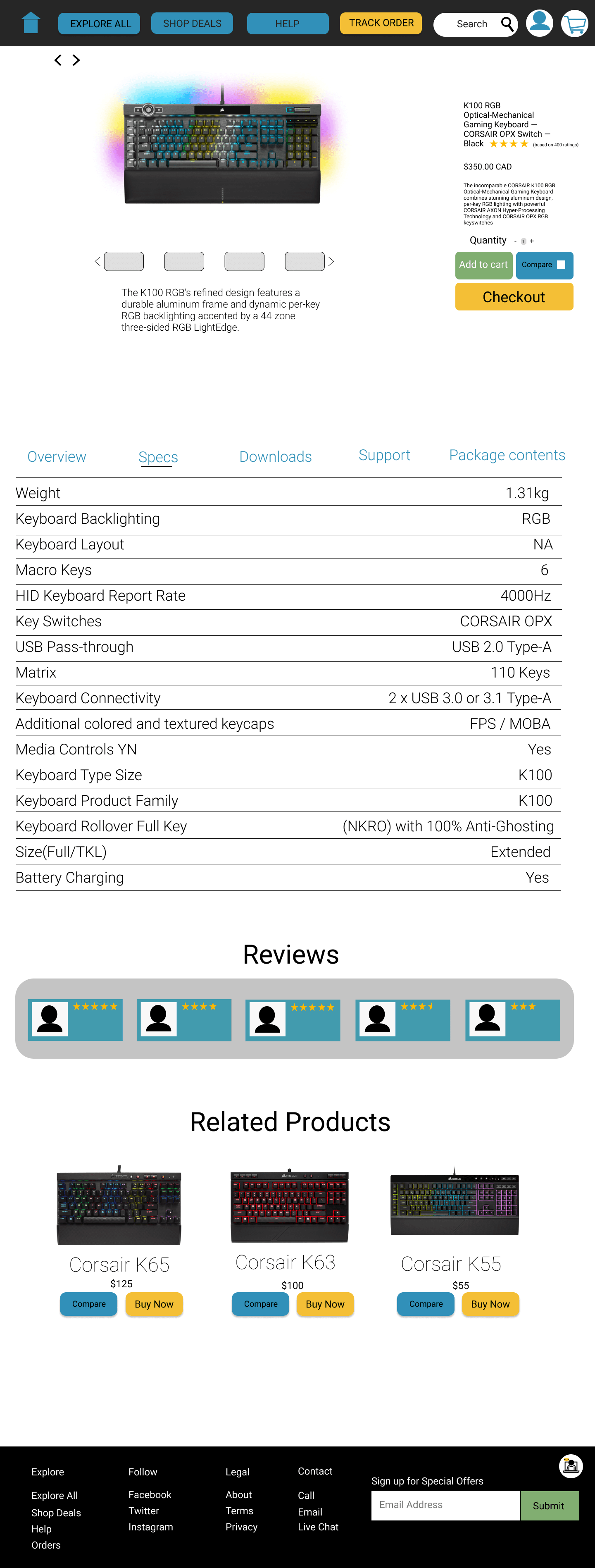Switch to the Overview tab
The width and height of the screenshot is (595, 1568).
[57, 456]
